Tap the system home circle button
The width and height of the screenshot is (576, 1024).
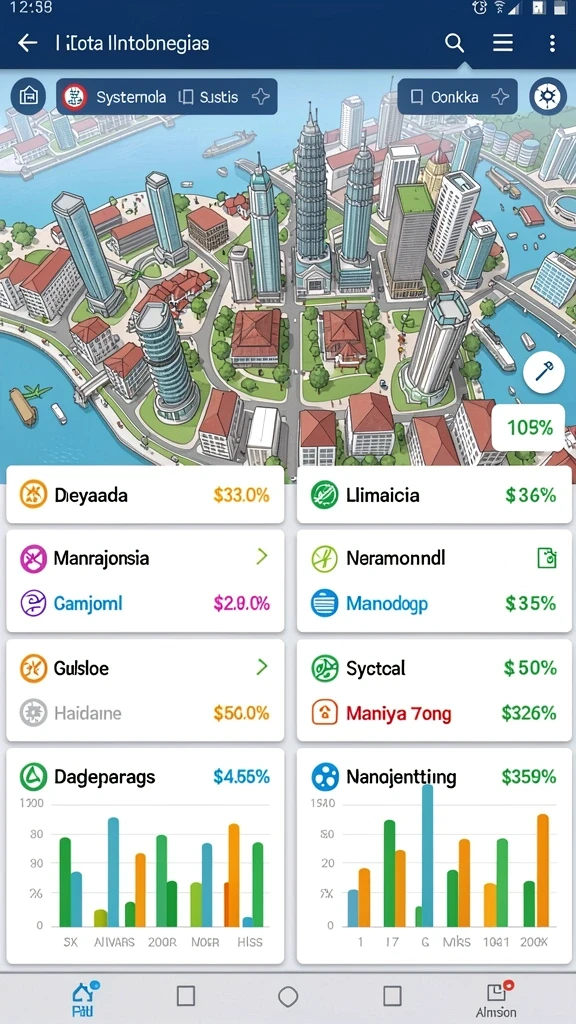click(288, 997)
